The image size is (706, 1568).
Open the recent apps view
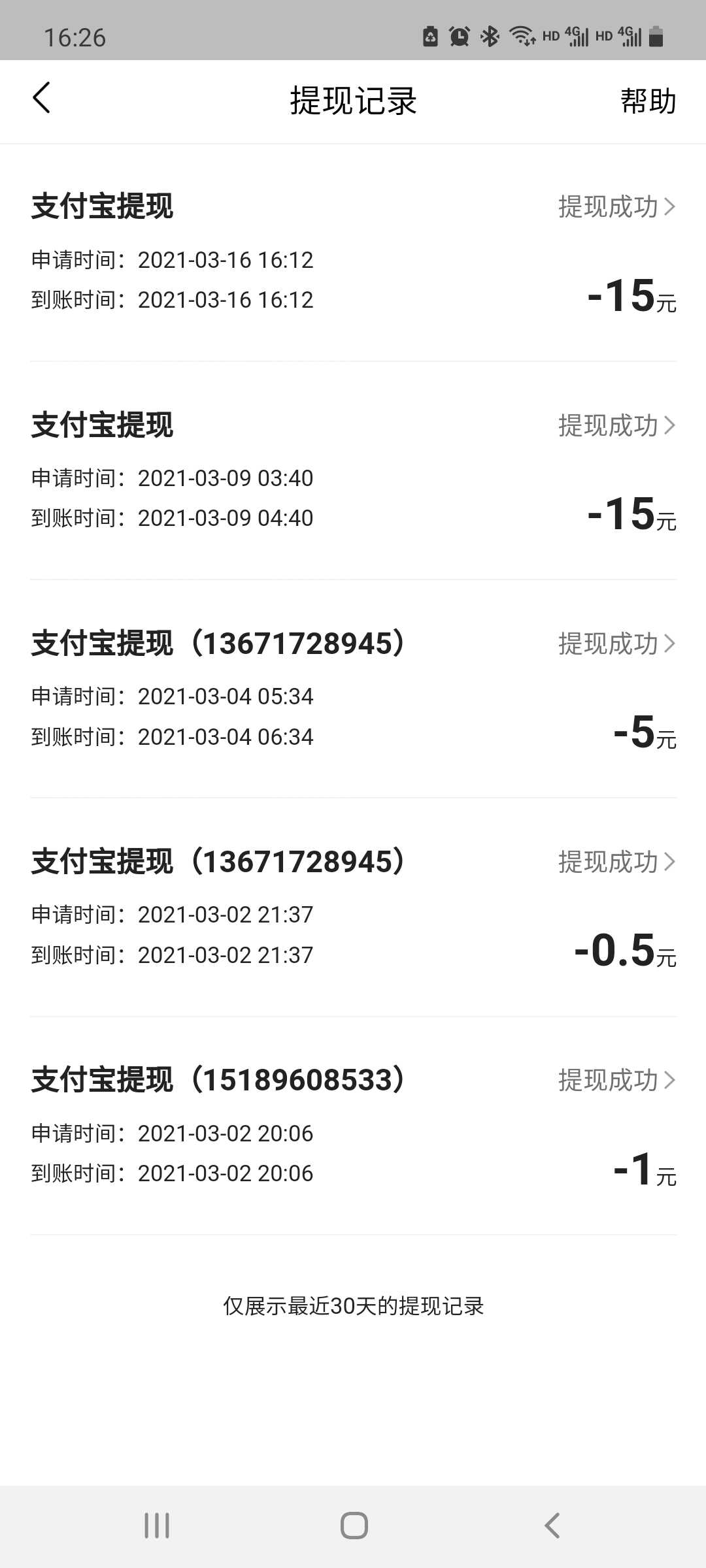(x=157, y=1526)
